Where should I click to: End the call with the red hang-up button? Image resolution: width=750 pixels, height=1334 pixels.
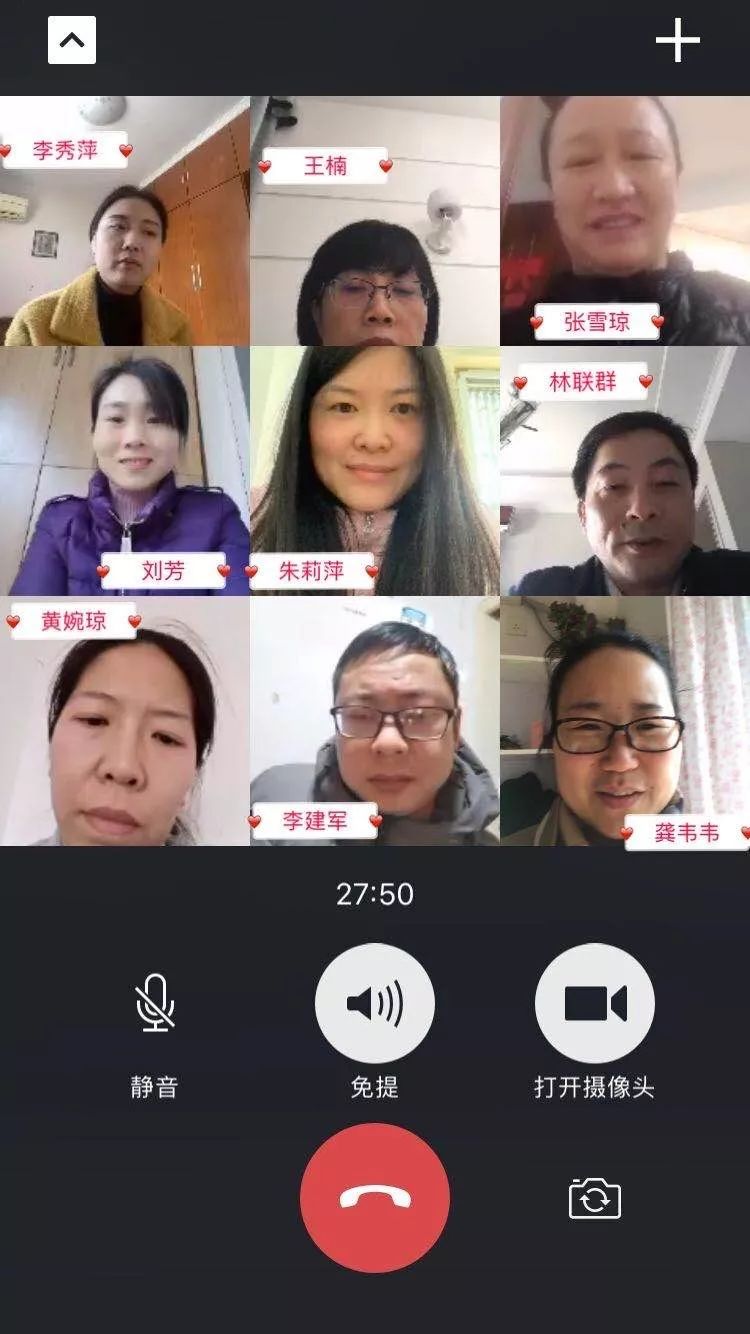point(375,1197)
